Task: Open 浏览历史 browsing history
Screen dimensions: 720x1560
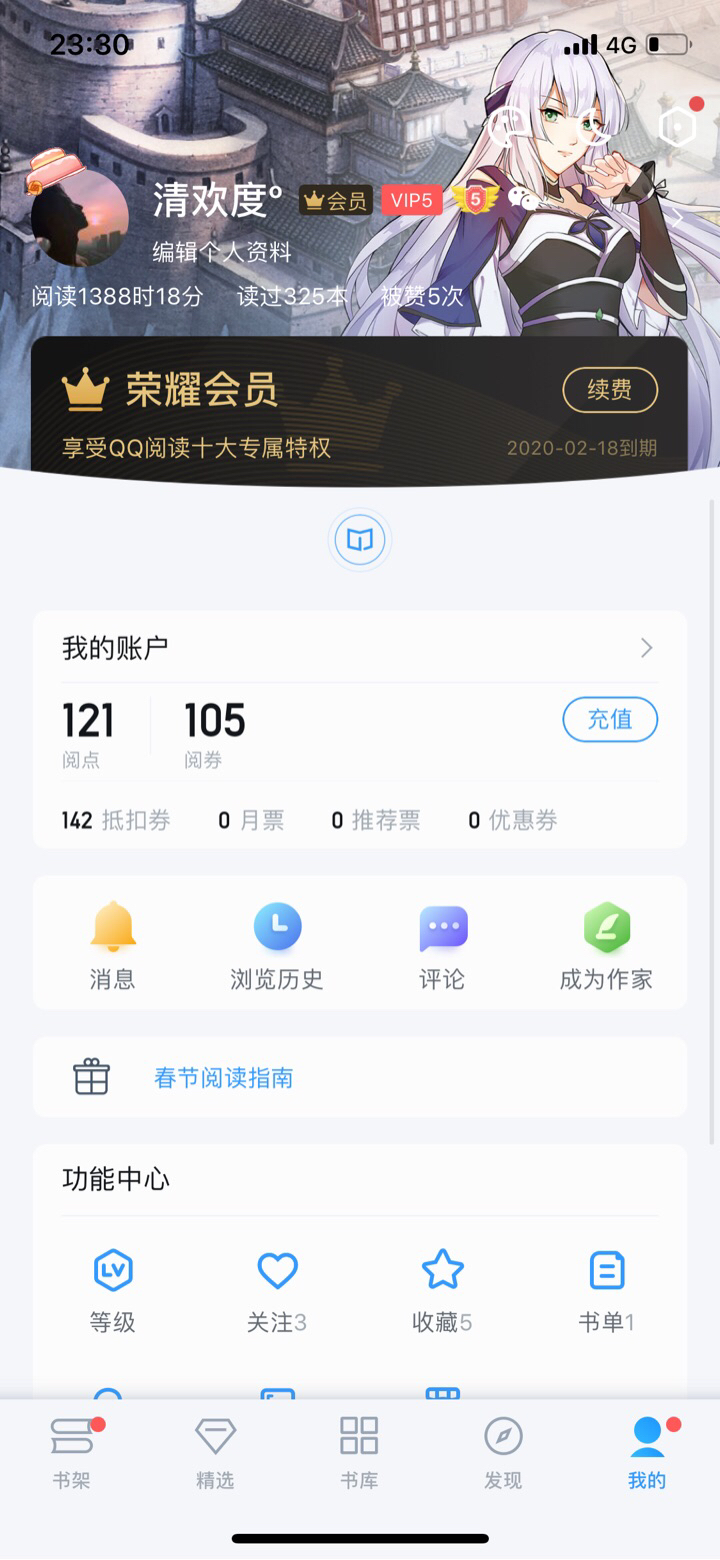Action: (x=277, y=945)
